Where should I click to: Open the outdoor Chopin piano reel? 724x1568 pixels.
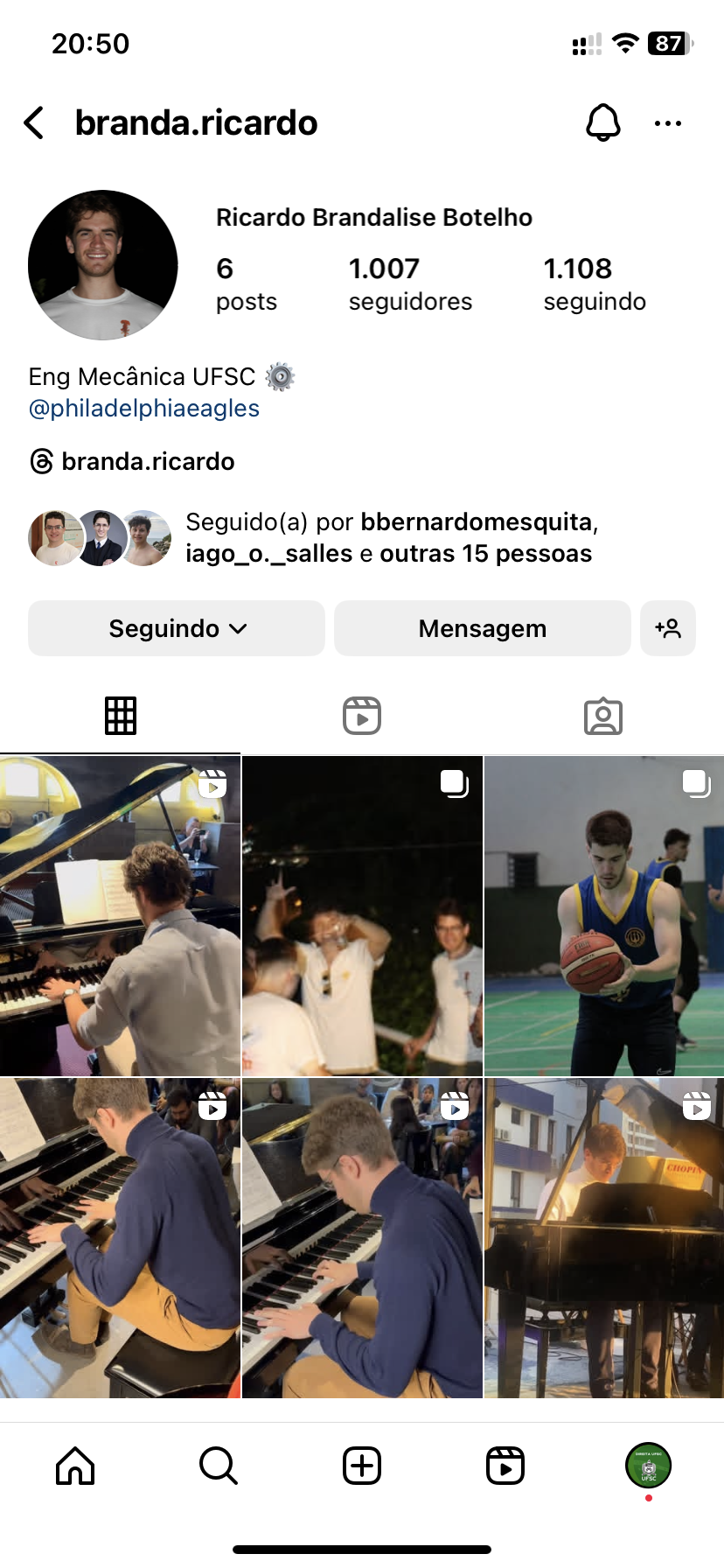[603, 1237]
